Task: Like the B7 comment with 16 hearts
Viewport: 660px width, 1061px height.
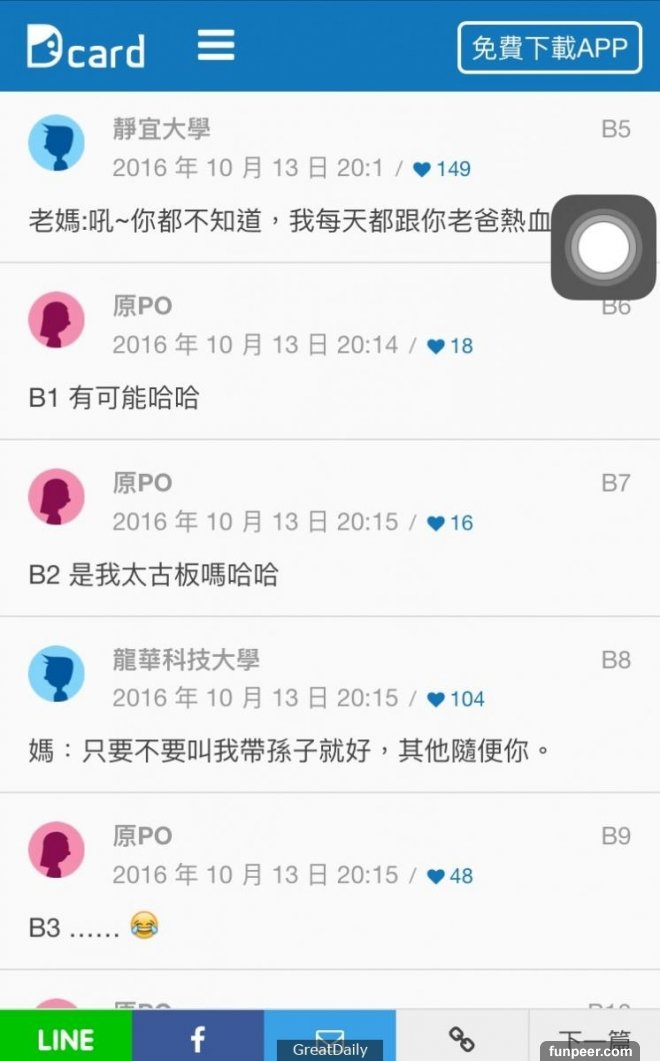Action: (436, 523)
